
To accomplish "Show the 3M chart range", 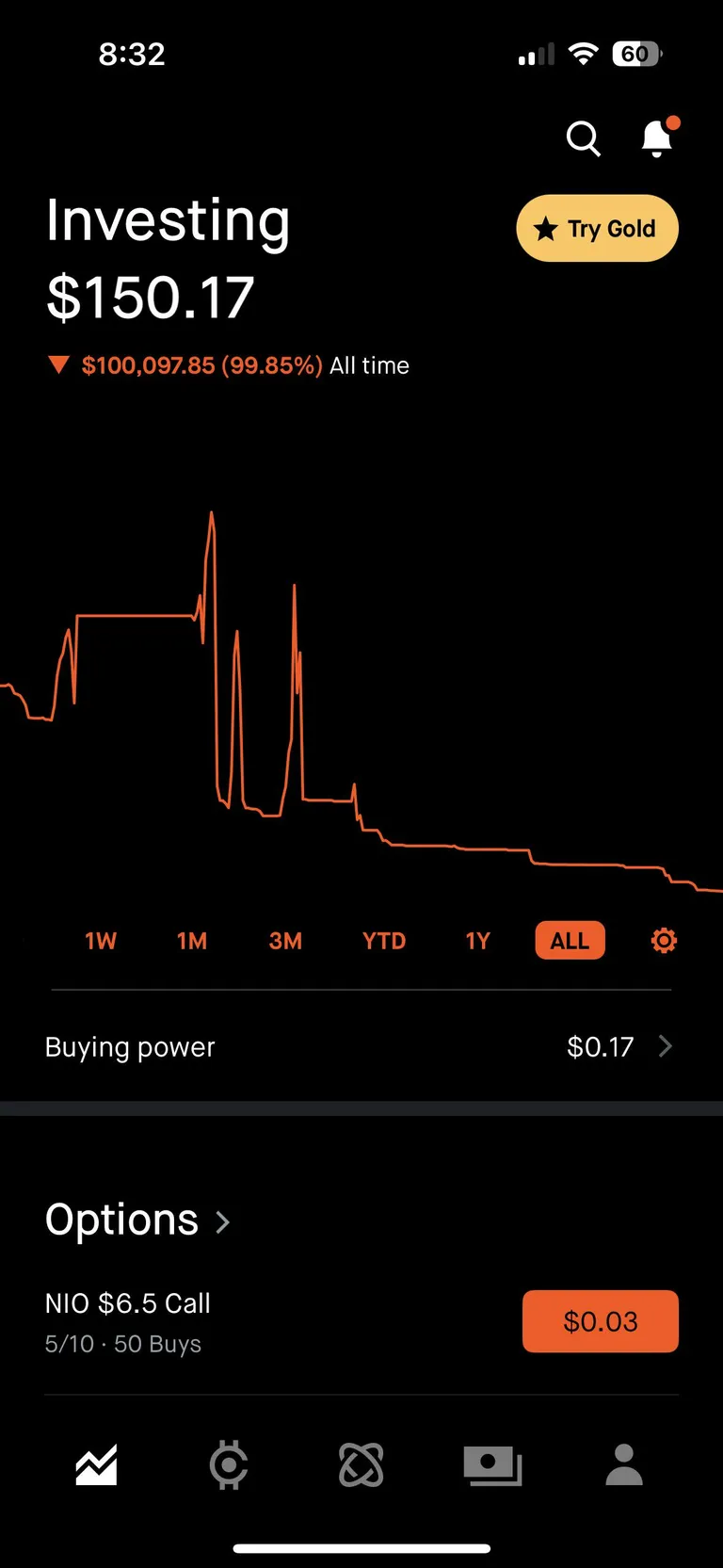I will point(285,941).
